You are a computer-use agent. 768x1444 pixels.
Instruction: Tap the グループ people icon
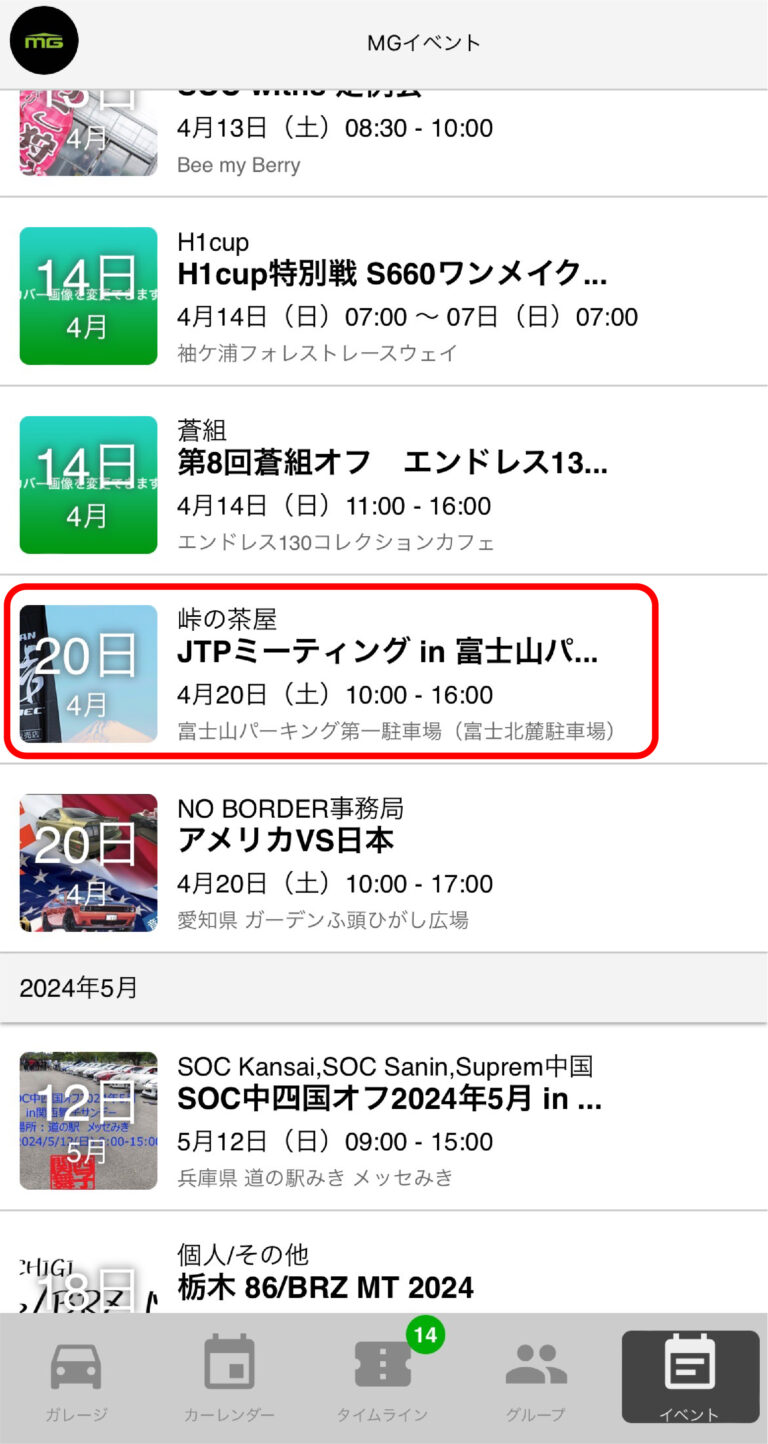tap(537, 1372)
